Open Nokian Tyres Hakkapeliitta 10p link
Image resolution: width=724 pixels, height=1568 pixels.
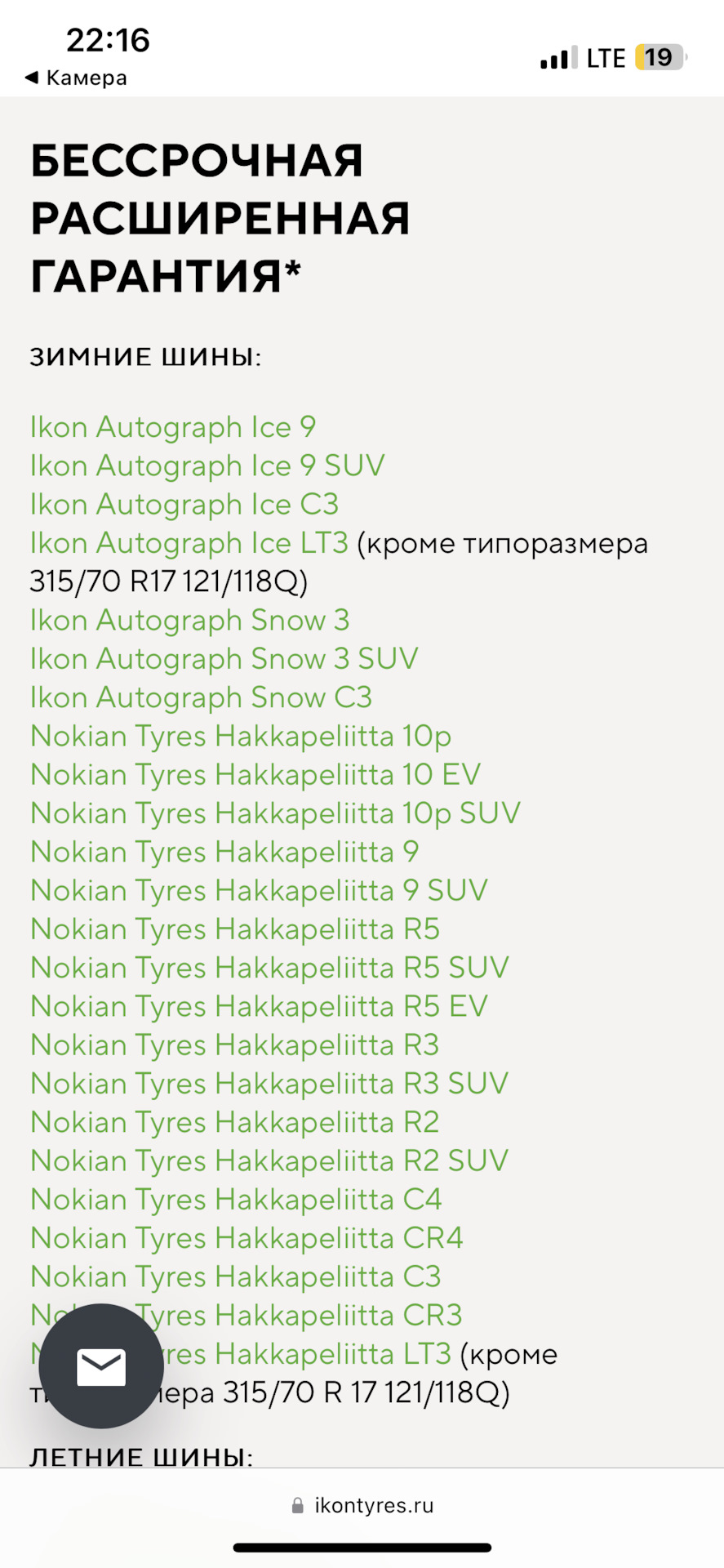[x=241, y=736]
